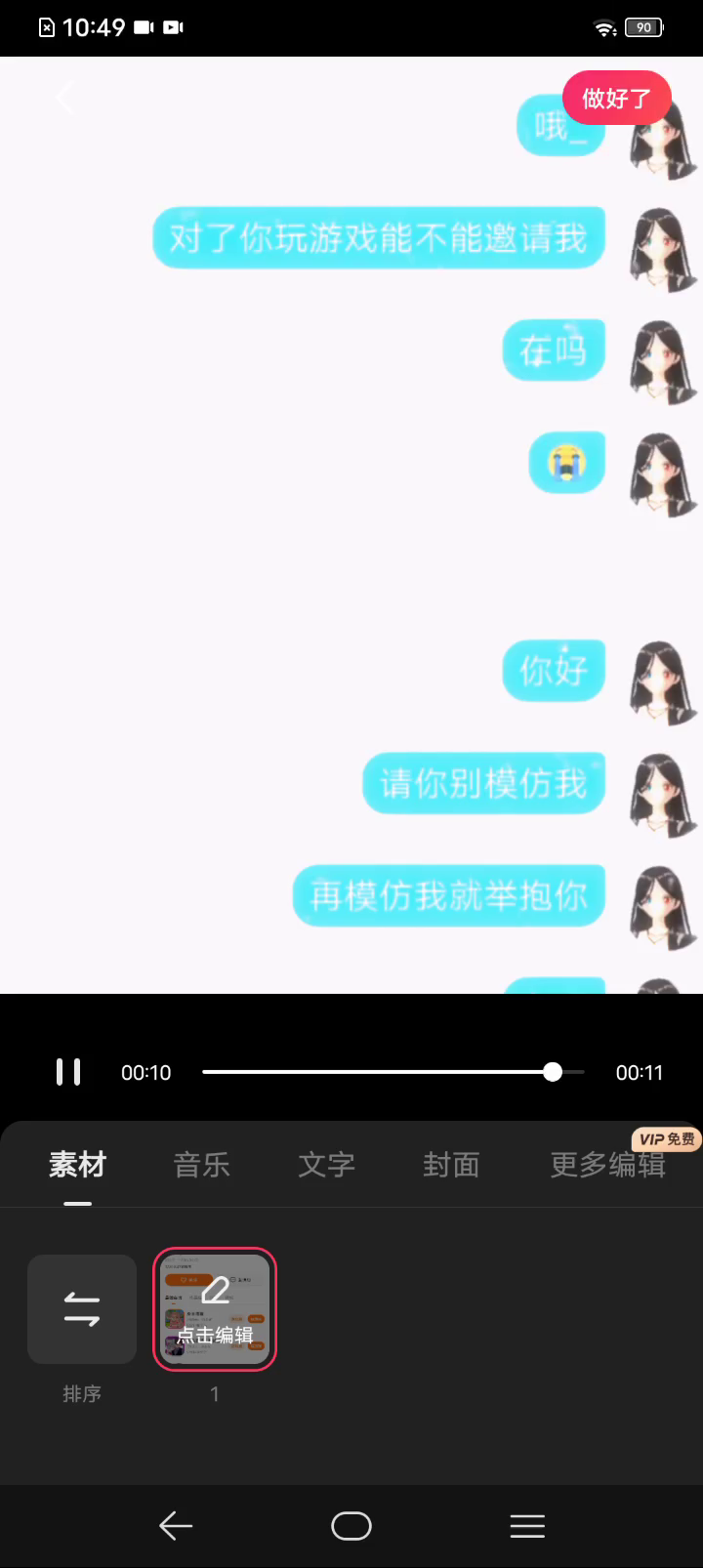This screenshot has width=703, height=1568.
Task: Tap the playback progress bar
Action: [391, 1072]
